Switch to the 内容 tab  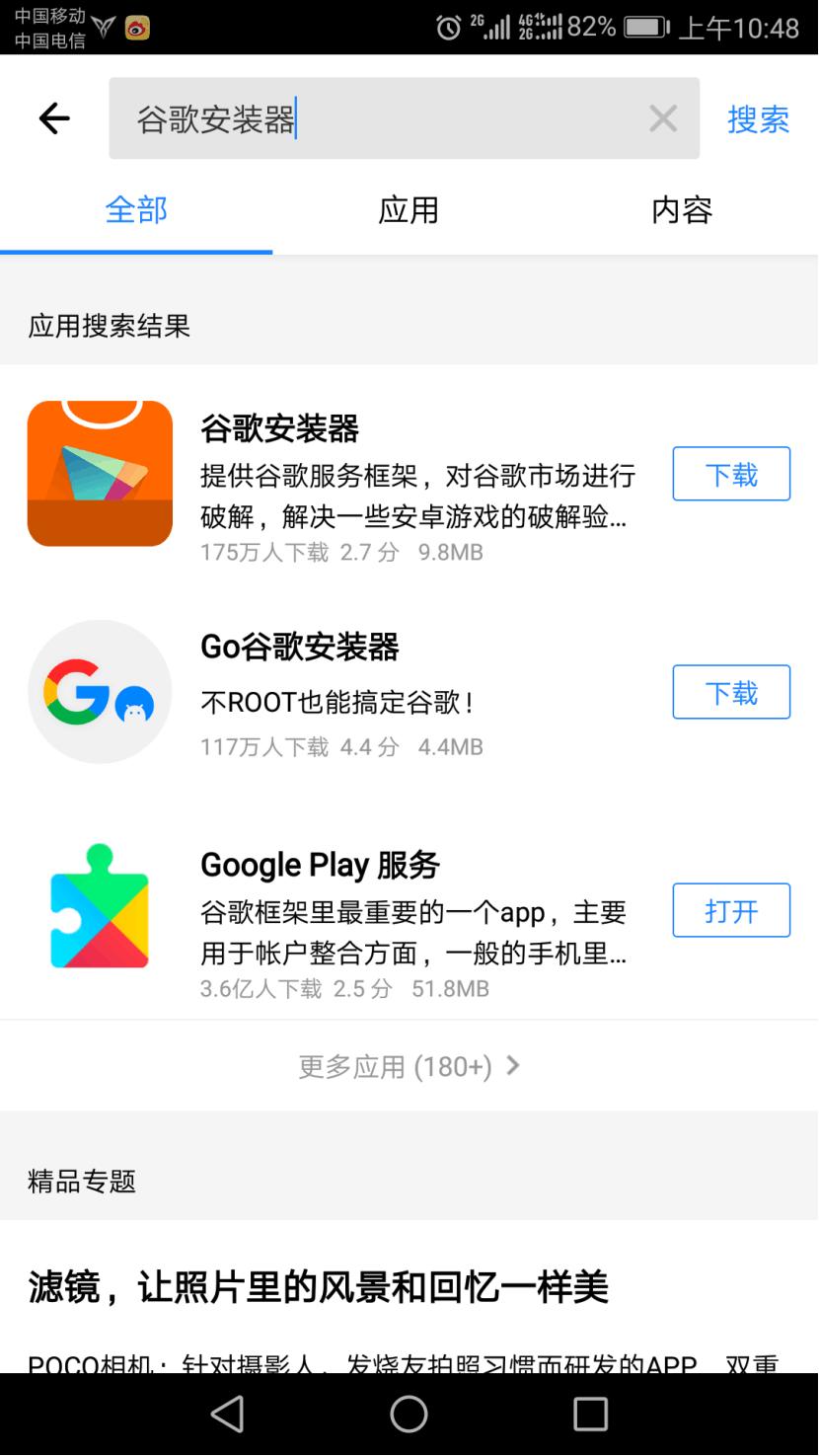pyautogui.click(x=682, y=210)
